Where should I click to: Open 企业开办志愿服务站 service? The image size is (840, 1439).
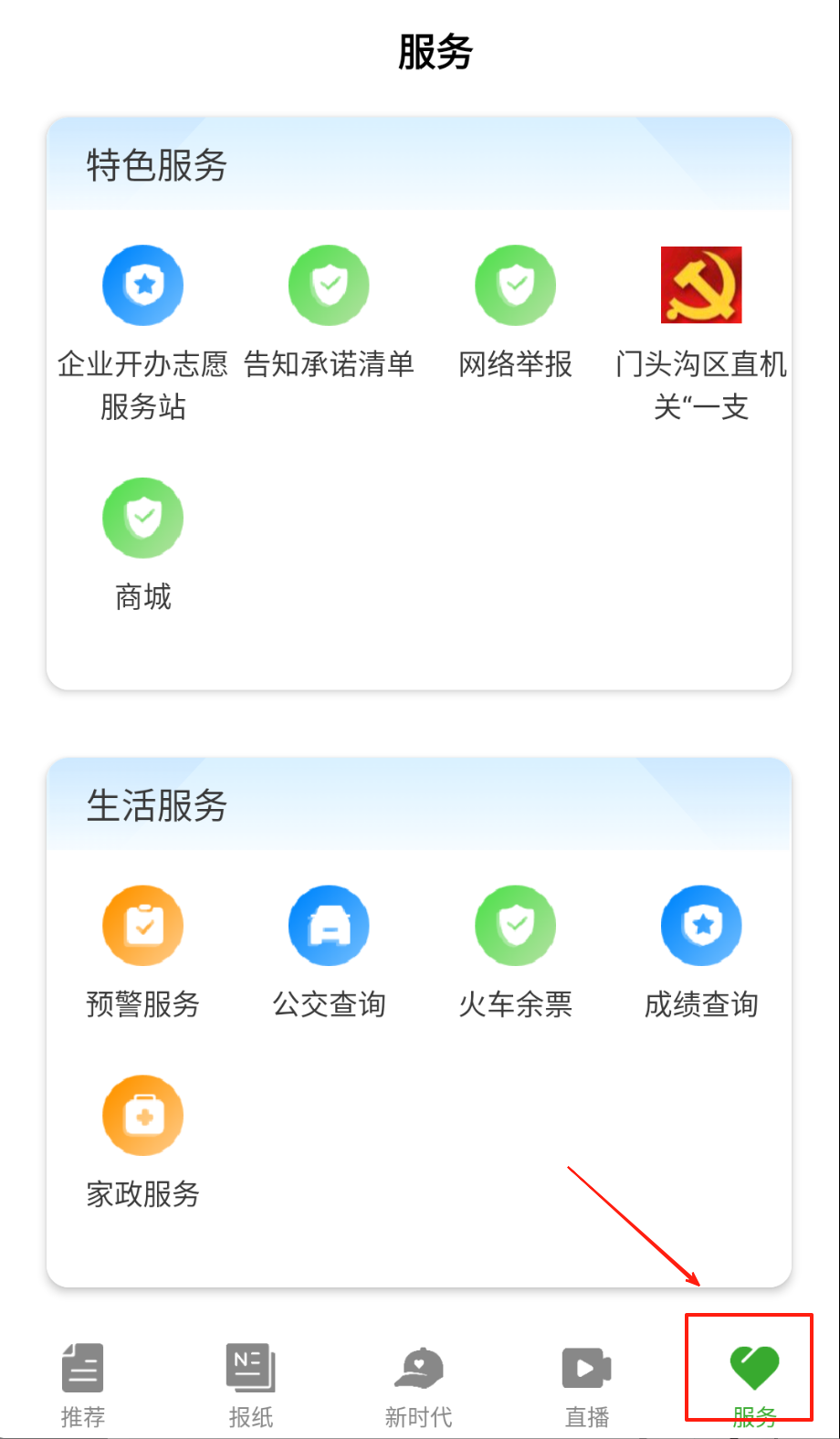click(x=142, y=286)
